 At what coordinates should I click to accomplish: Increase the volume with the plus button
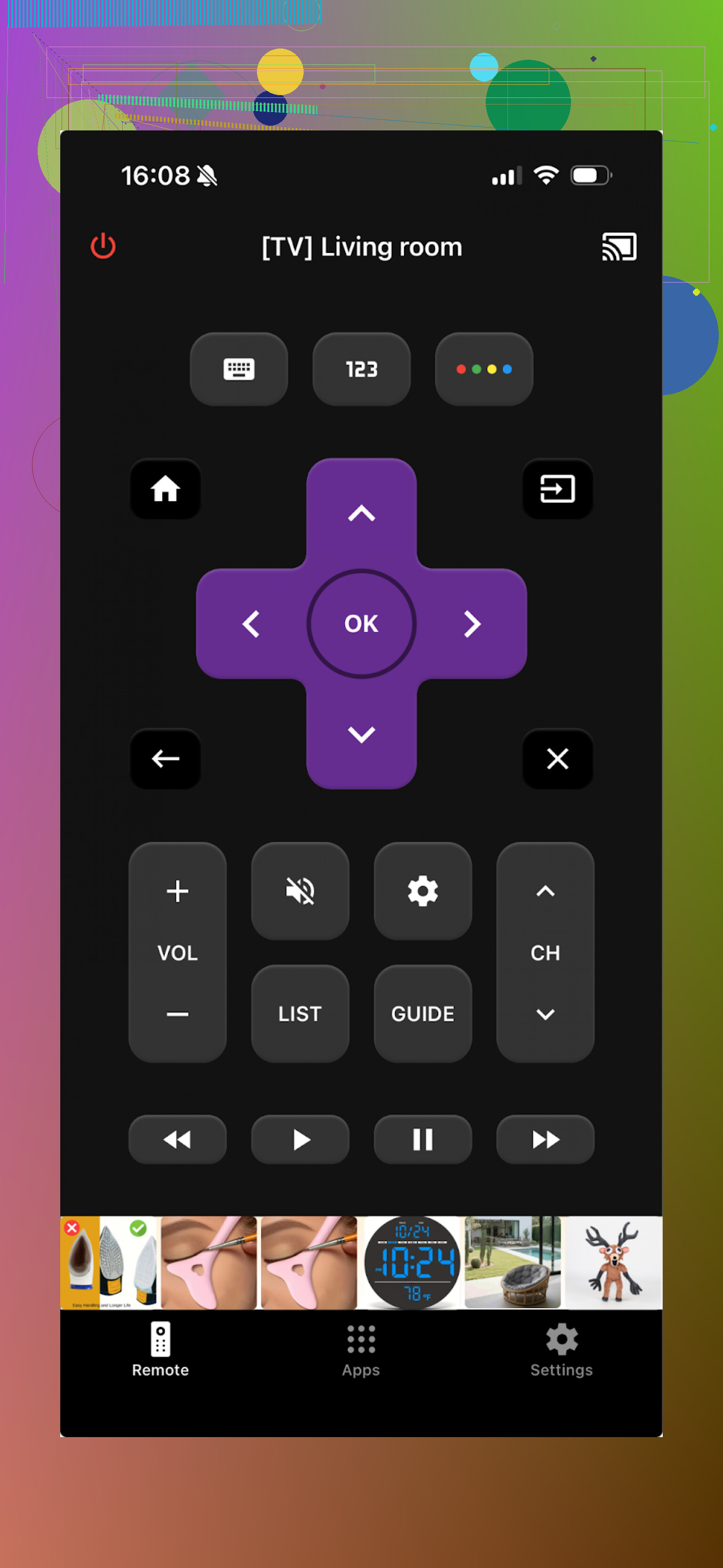178,891
